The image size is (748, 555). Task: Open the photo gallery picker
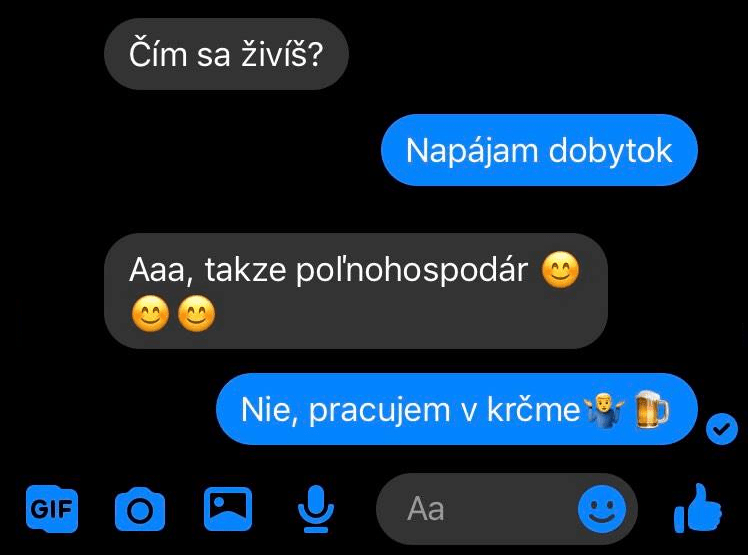tap(228, 509)
